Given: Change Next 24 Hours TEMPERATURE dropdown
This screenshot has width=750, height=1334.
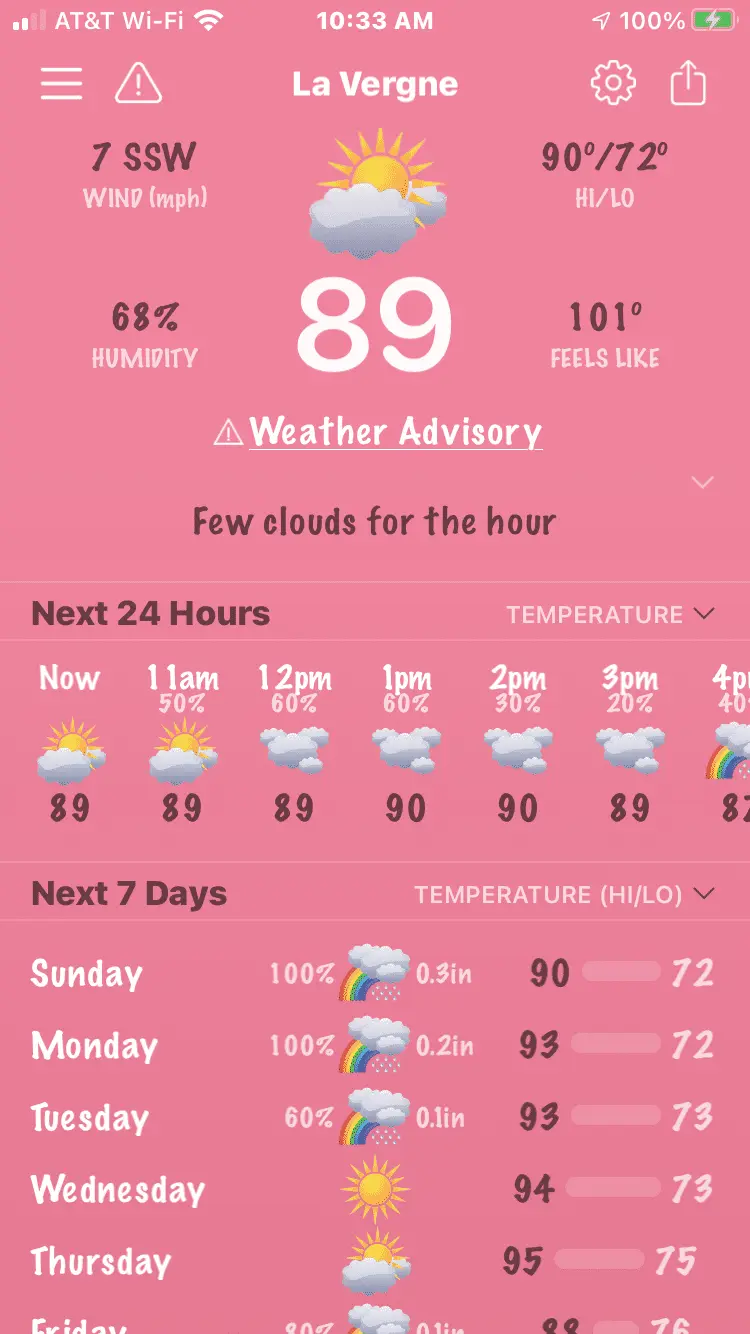Looking at the screenshot, I should click(x=610, y=614).
